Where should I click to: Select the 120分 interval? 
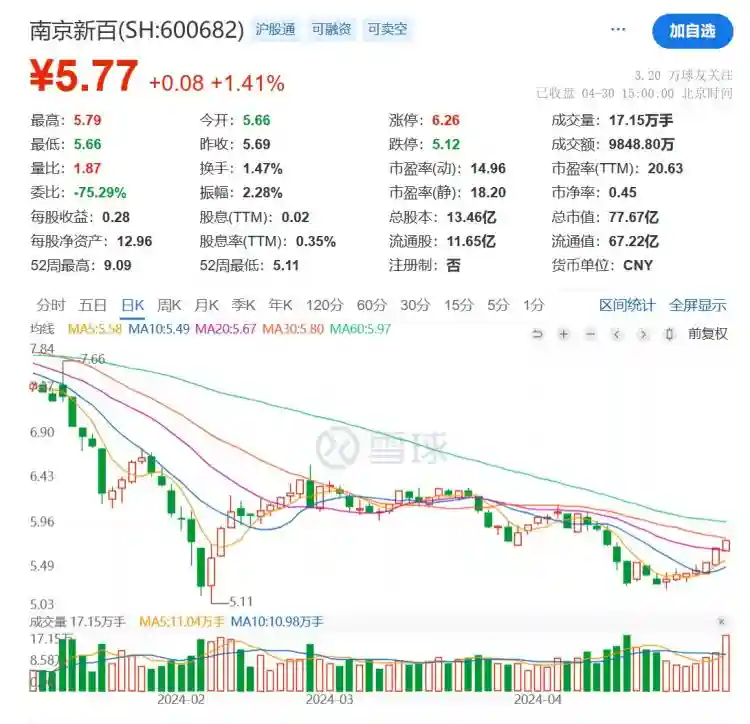(x=323, y=305)
